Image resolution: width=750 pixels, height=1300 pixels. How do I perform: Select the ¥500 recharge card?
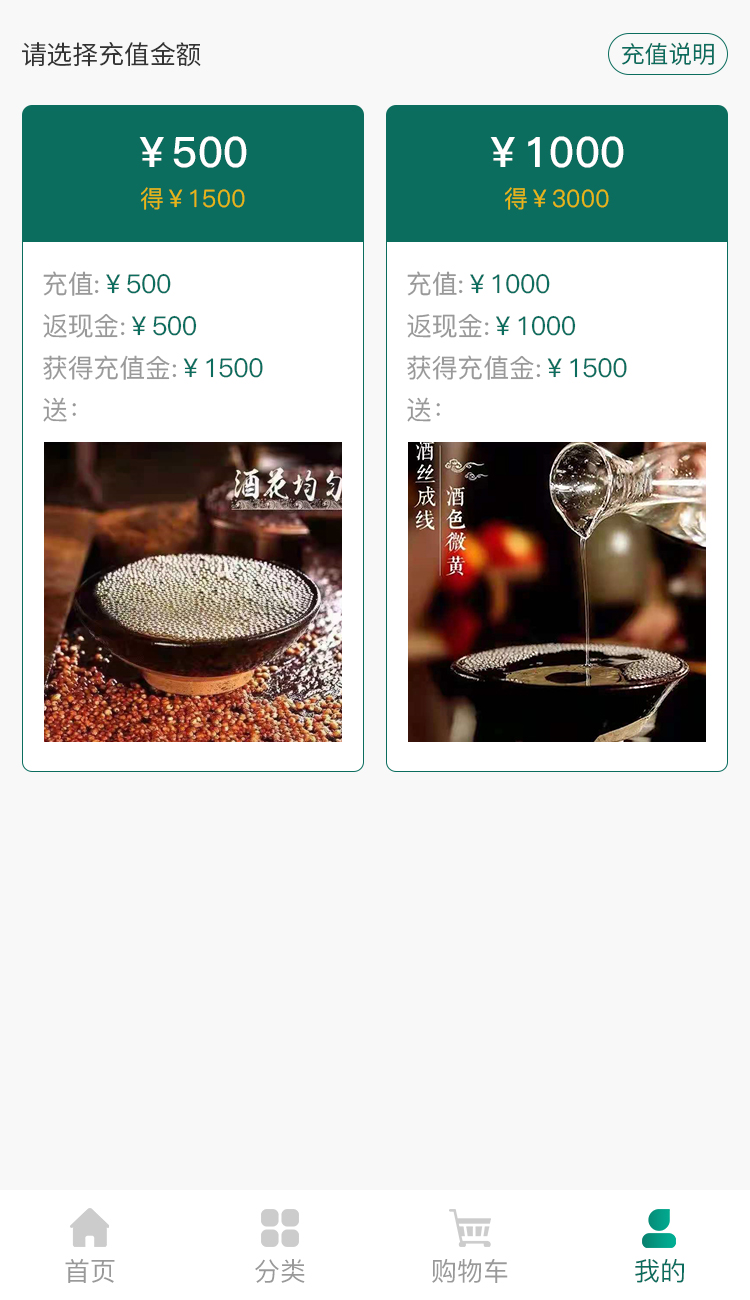[193, 174]
